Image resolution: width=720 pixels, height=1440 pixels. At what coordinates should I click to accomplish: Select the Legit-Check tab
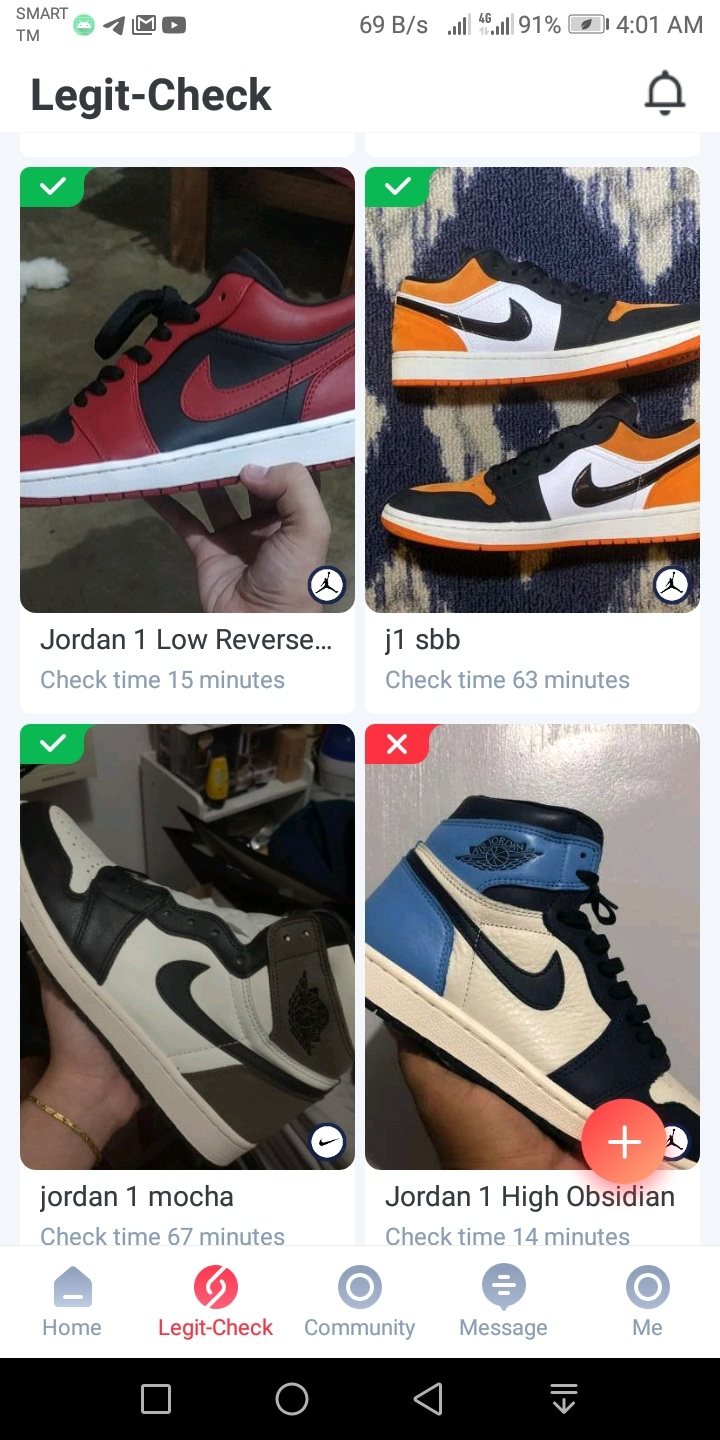pos(215,1300)
